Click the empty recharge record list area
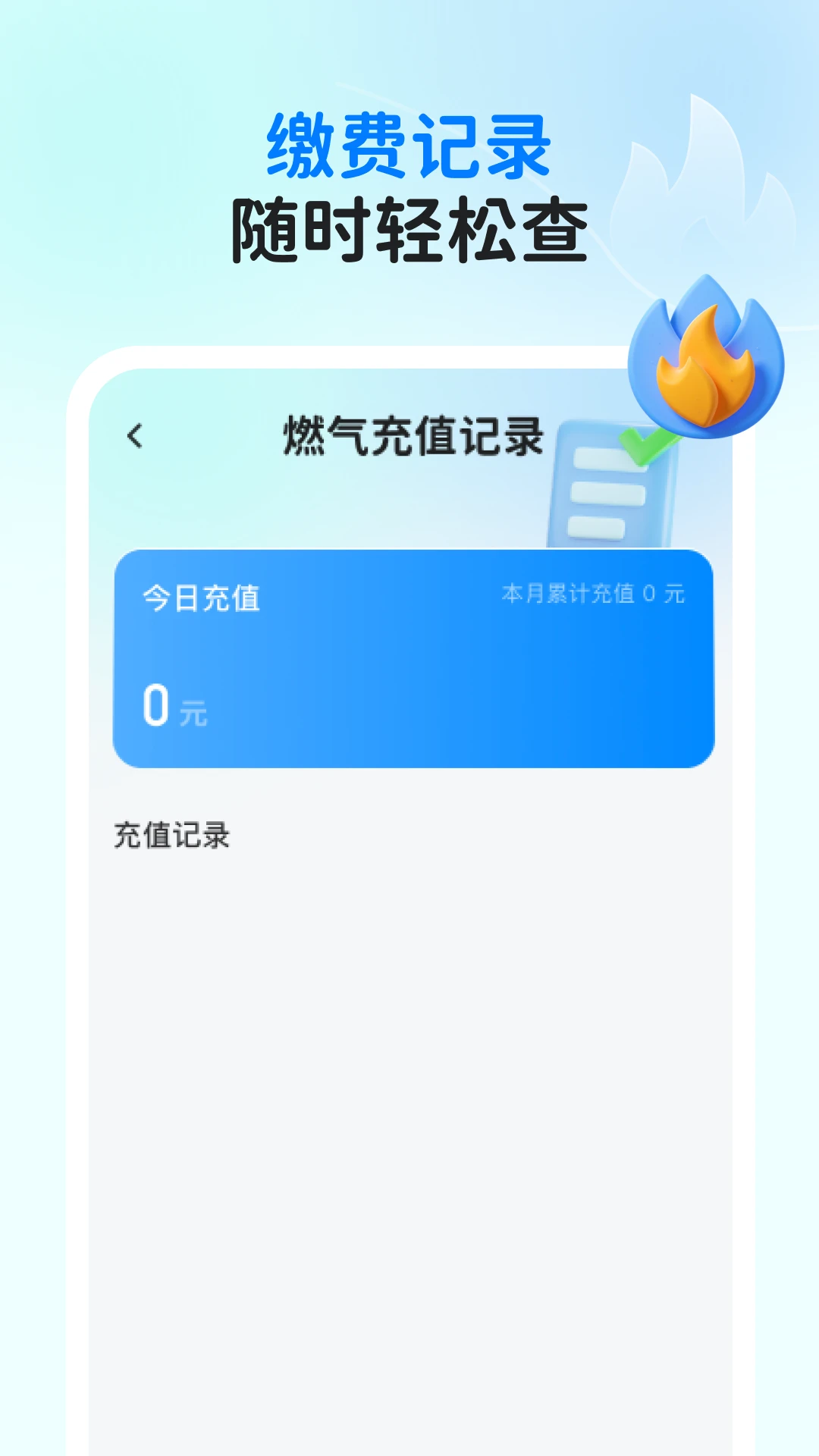Viewport: 819px width, 1456px height. tap(409, 1062)
